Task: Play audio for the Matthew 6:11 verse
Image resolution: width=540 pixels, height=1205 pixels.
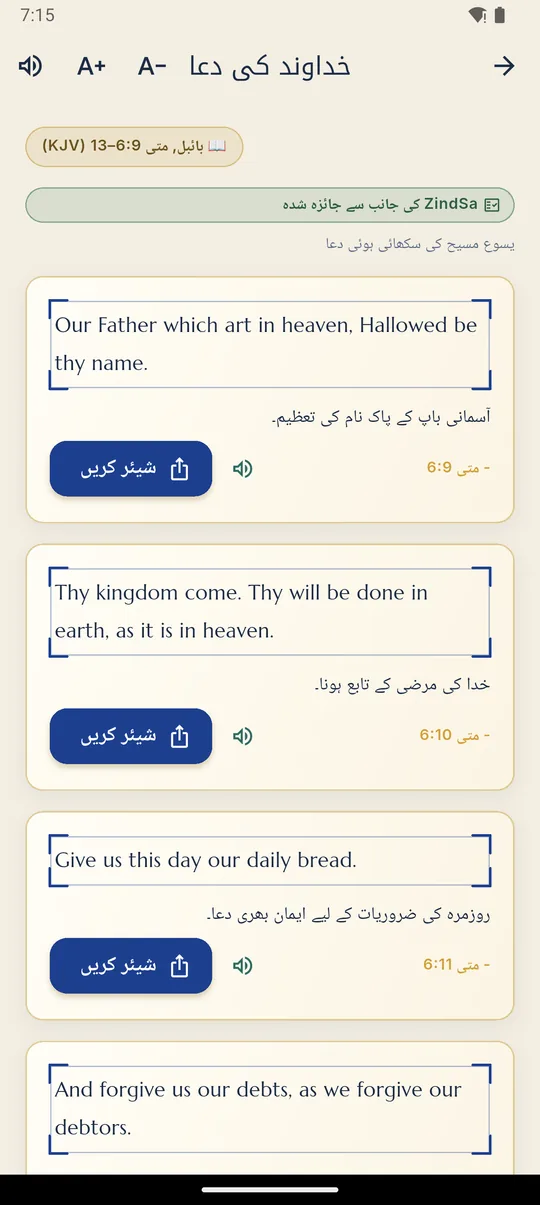Action: [242, 965]
